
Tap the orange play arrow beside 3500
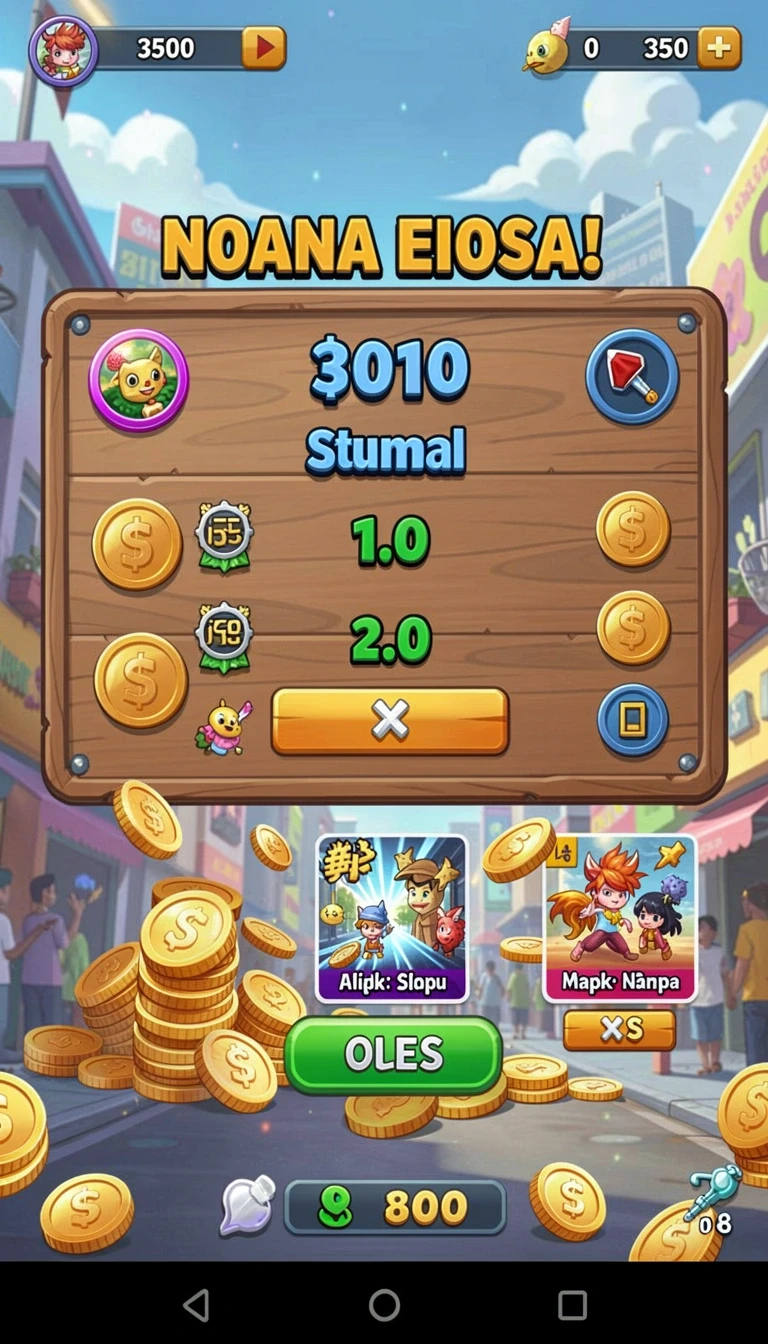(x=264, y=48)
